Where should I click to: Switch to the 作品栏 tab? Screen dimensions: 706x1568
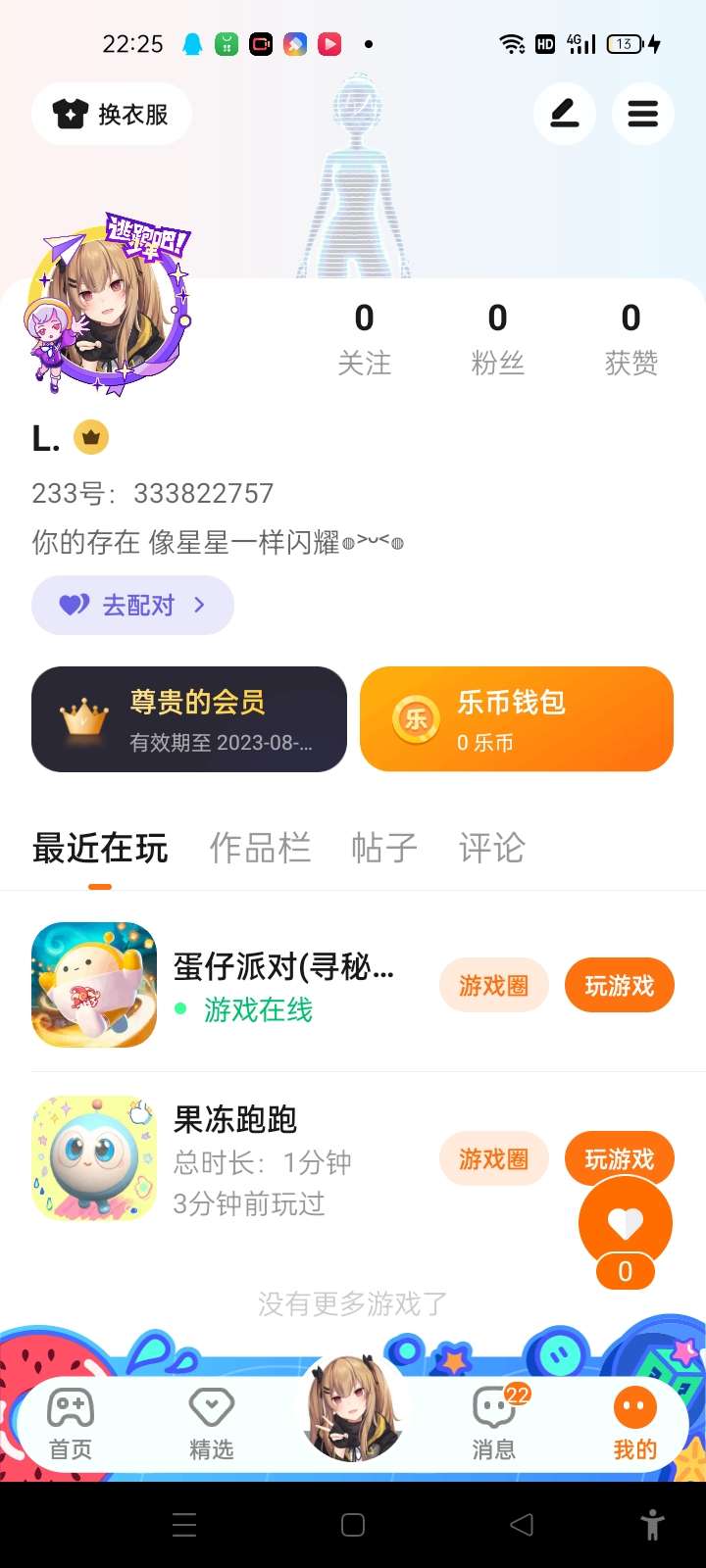(x=260, y=848)
